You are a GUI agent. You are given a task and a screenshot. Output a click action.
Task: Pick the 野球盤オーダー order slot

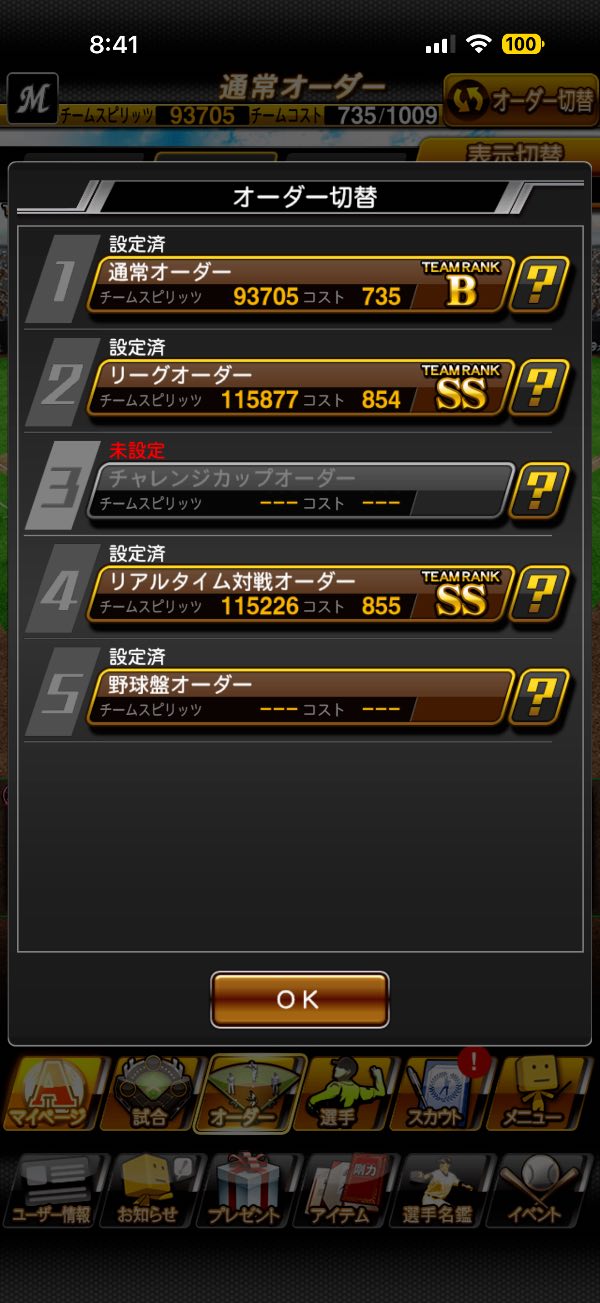click(300, 697)
